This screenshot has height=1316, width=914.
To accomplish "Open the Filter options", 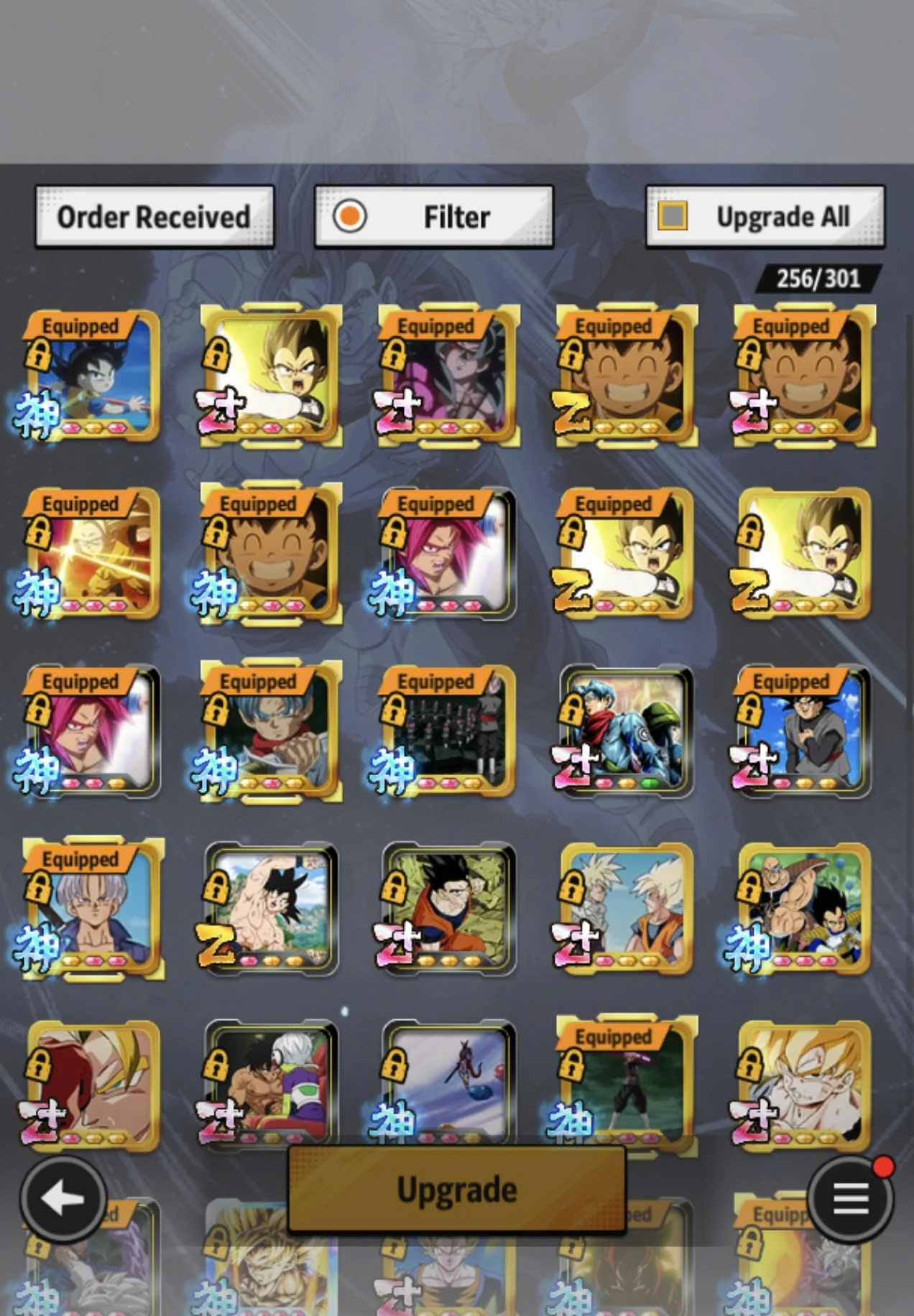I will tap(434, 217).
